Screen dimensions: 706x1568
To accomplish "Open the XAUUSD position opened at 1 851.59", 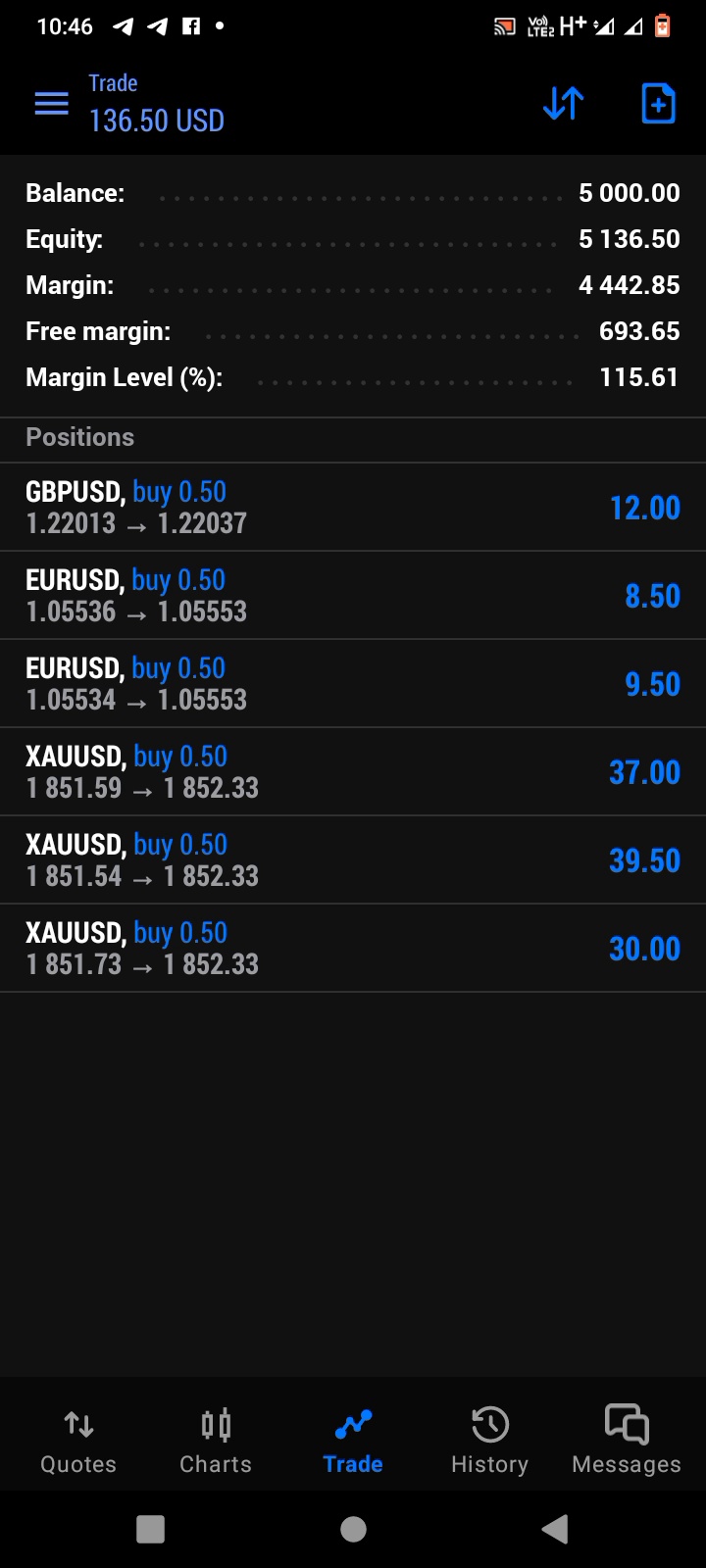I will click(x=353, y=772).
